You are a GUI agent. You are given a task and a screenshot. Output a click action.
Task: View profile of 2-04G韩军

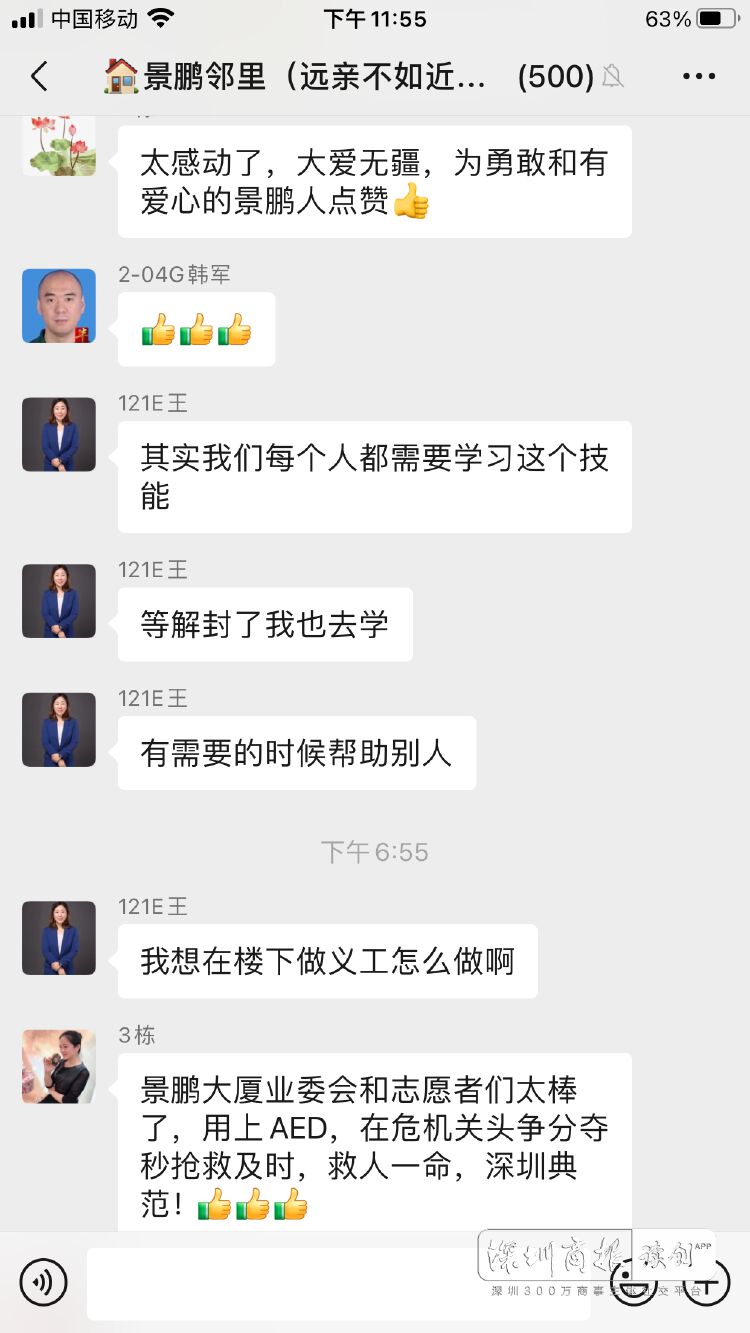pyautogui.click(x=59, y=306)
